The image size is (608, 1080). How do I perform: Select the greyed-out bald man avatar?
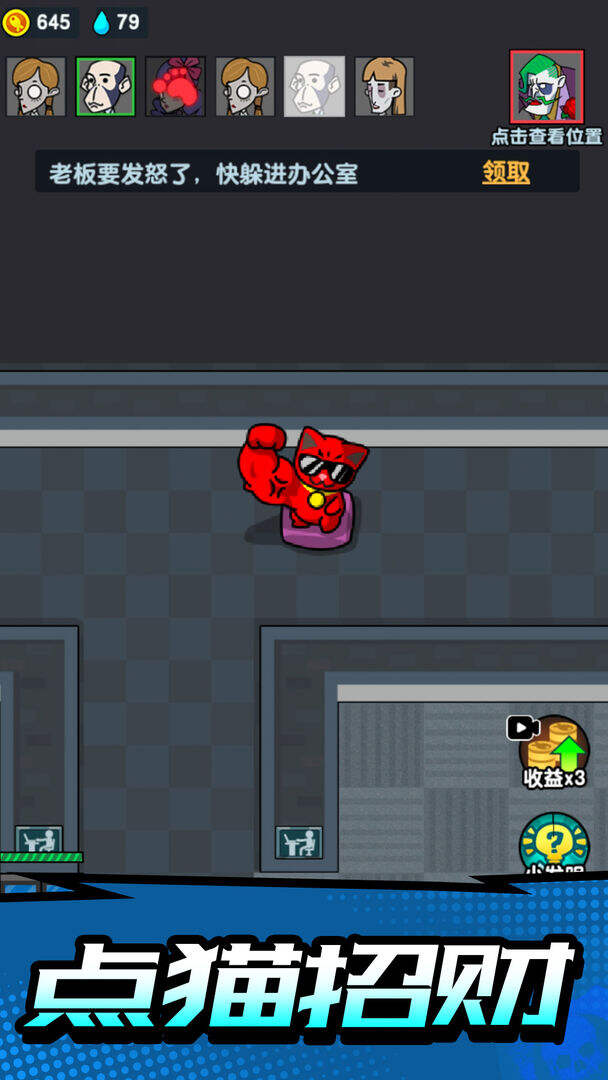(314, 87)
